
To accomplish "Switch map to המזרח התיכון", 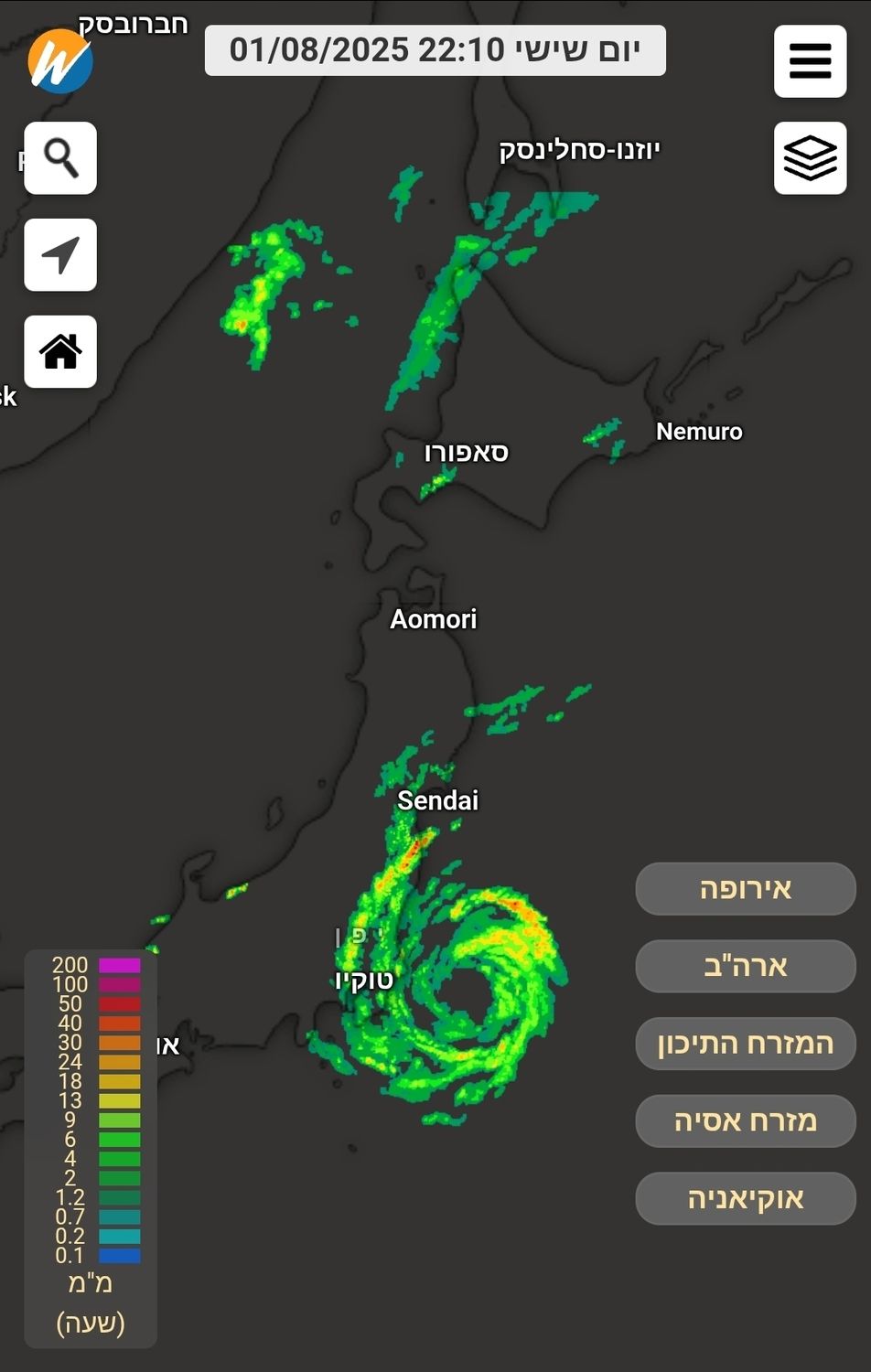I will pos(745,1044).
